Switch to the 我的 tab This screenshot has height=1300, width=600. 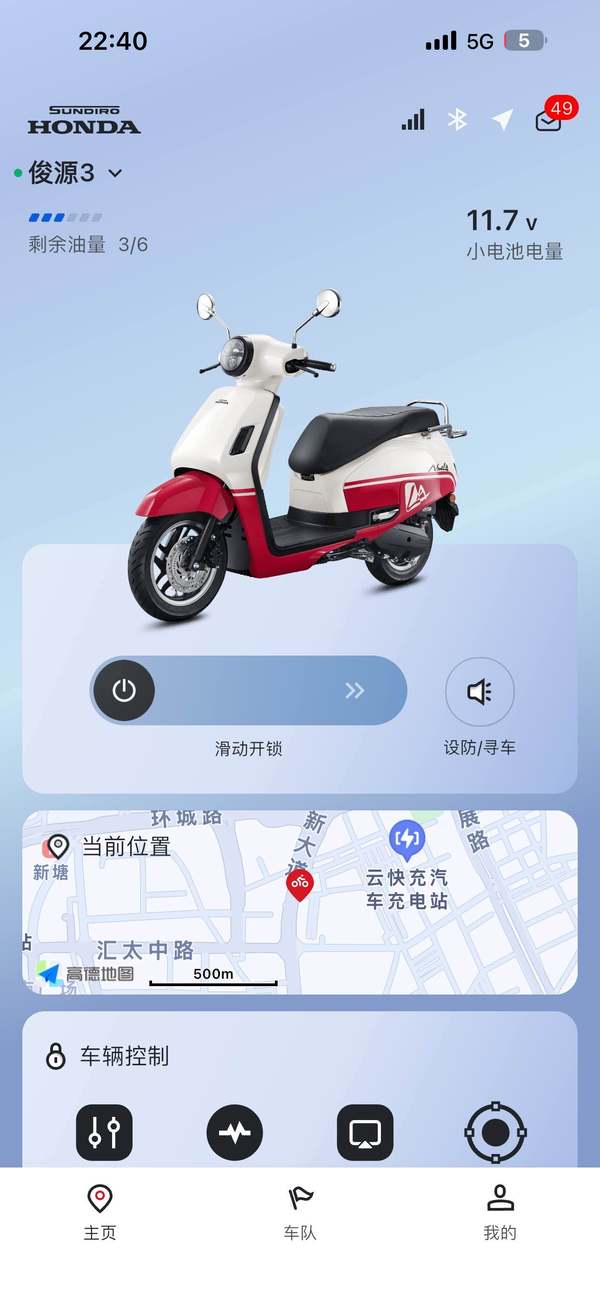(500, 1212)
